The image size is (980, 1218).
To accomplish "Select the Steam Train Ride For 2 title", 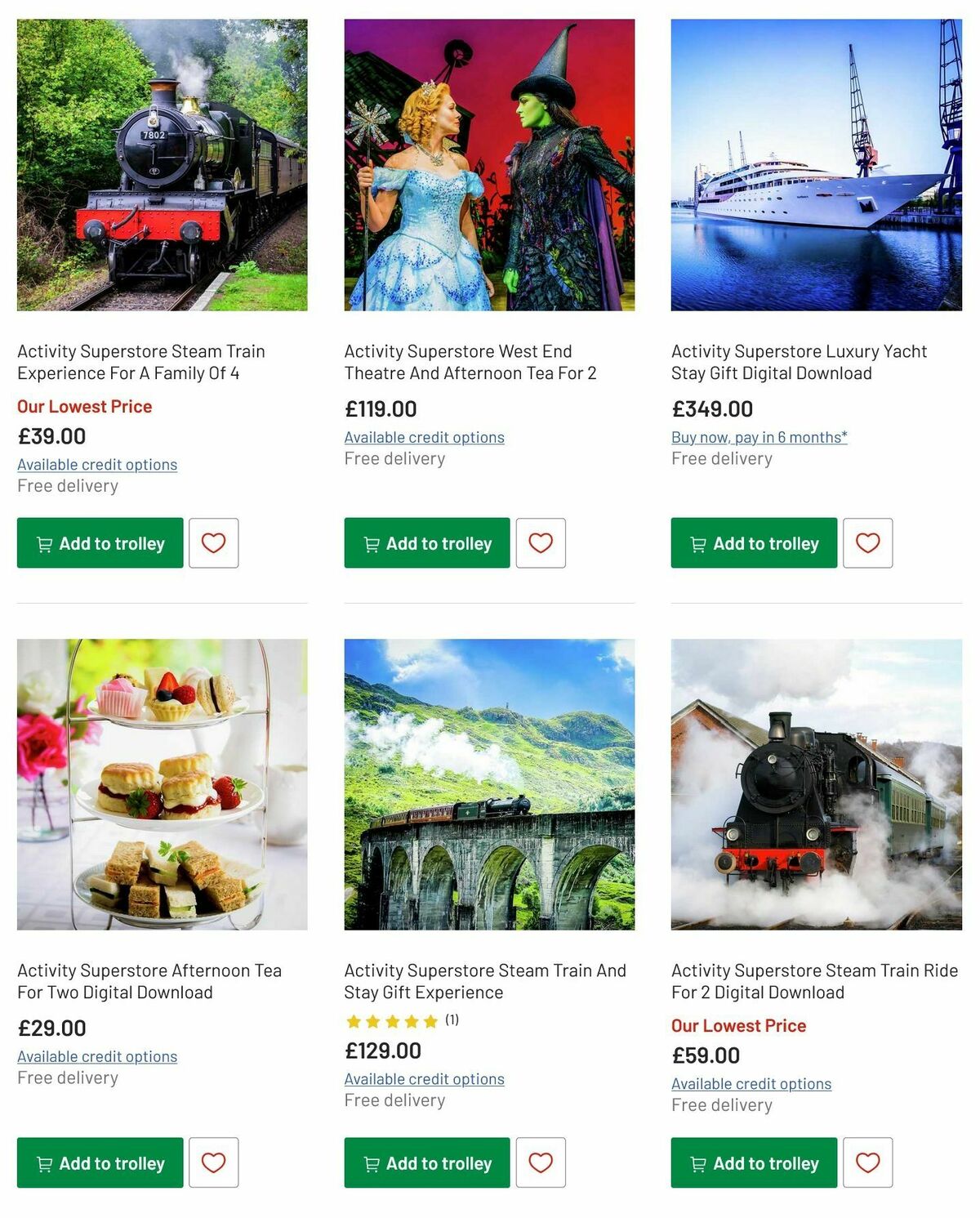I will click(813, 982).
